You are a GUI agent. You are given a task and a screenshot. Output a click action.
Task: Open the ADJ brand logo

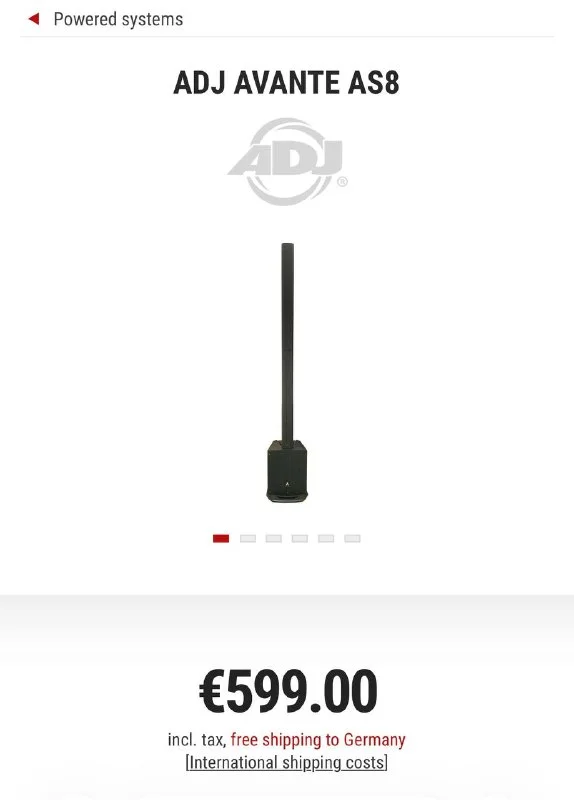[x=287, y=162]
